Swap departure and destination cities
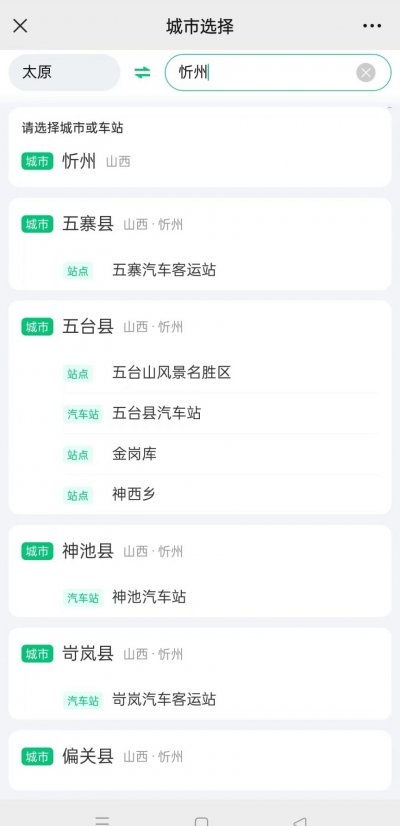 click(x=142, y=73)
